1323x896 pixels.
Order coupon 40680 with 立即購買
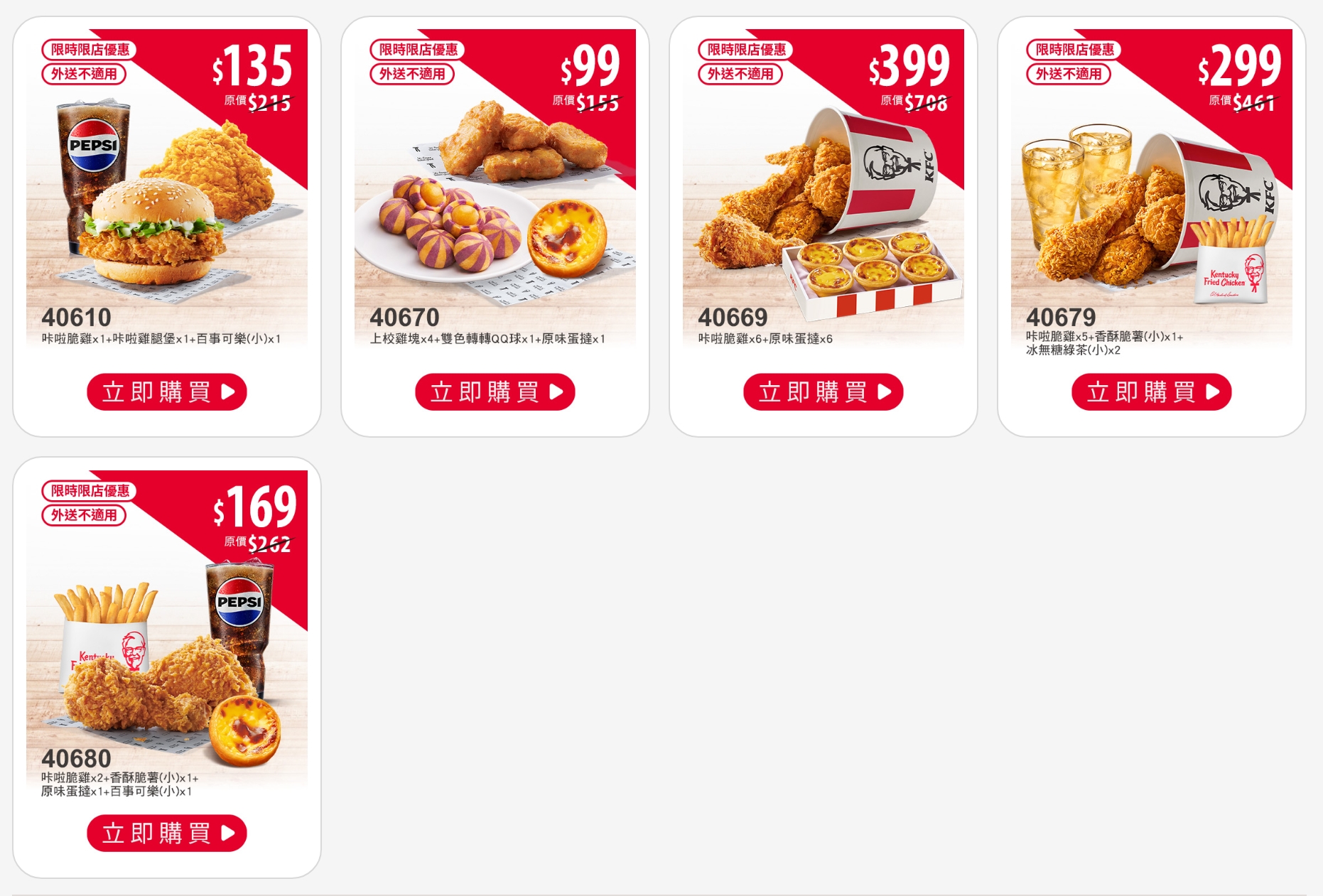click(x=166, y=833)
